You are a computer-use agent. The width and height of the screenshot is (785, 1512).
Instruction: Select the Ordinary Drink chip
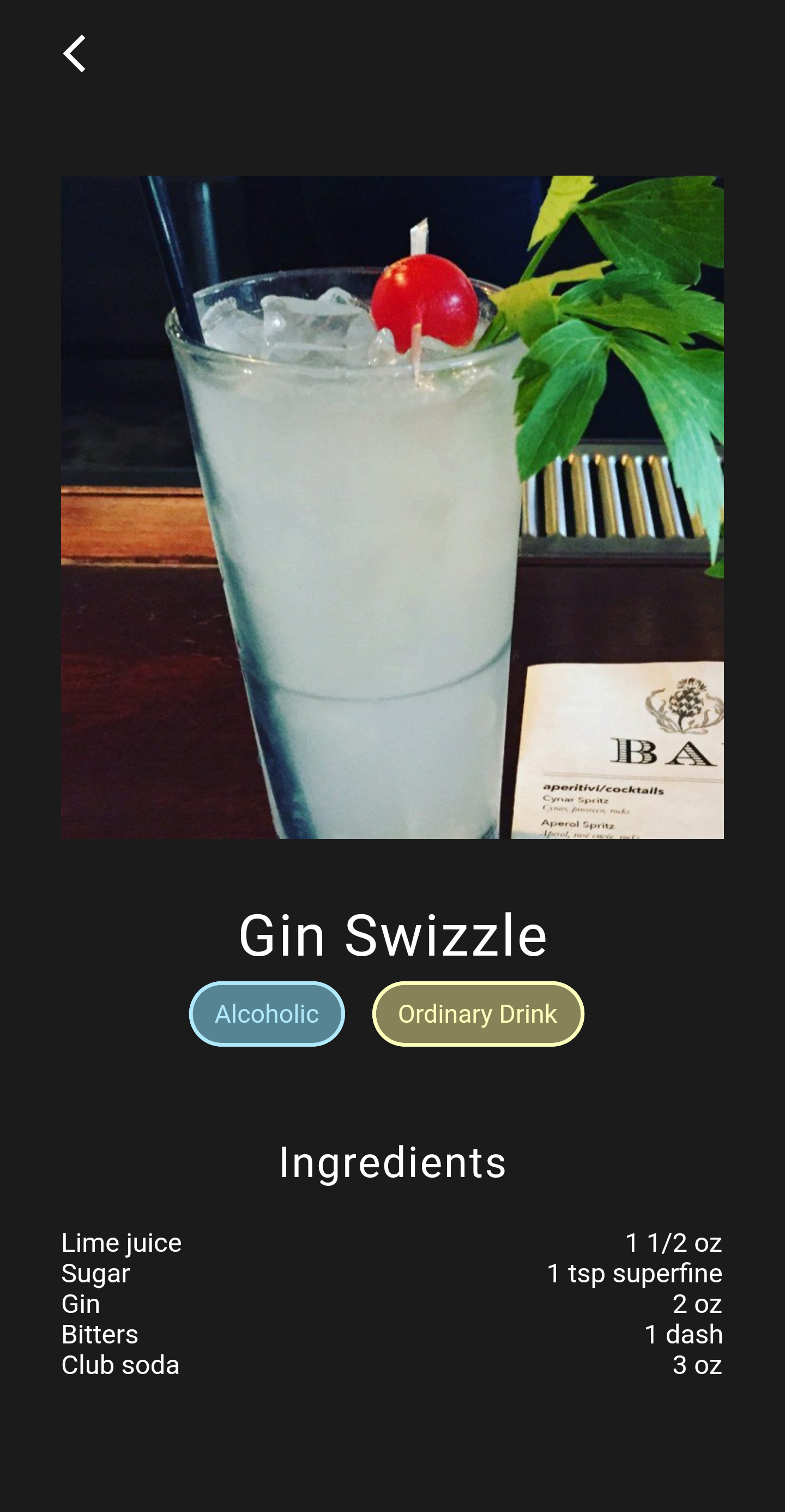point(478,1013)
